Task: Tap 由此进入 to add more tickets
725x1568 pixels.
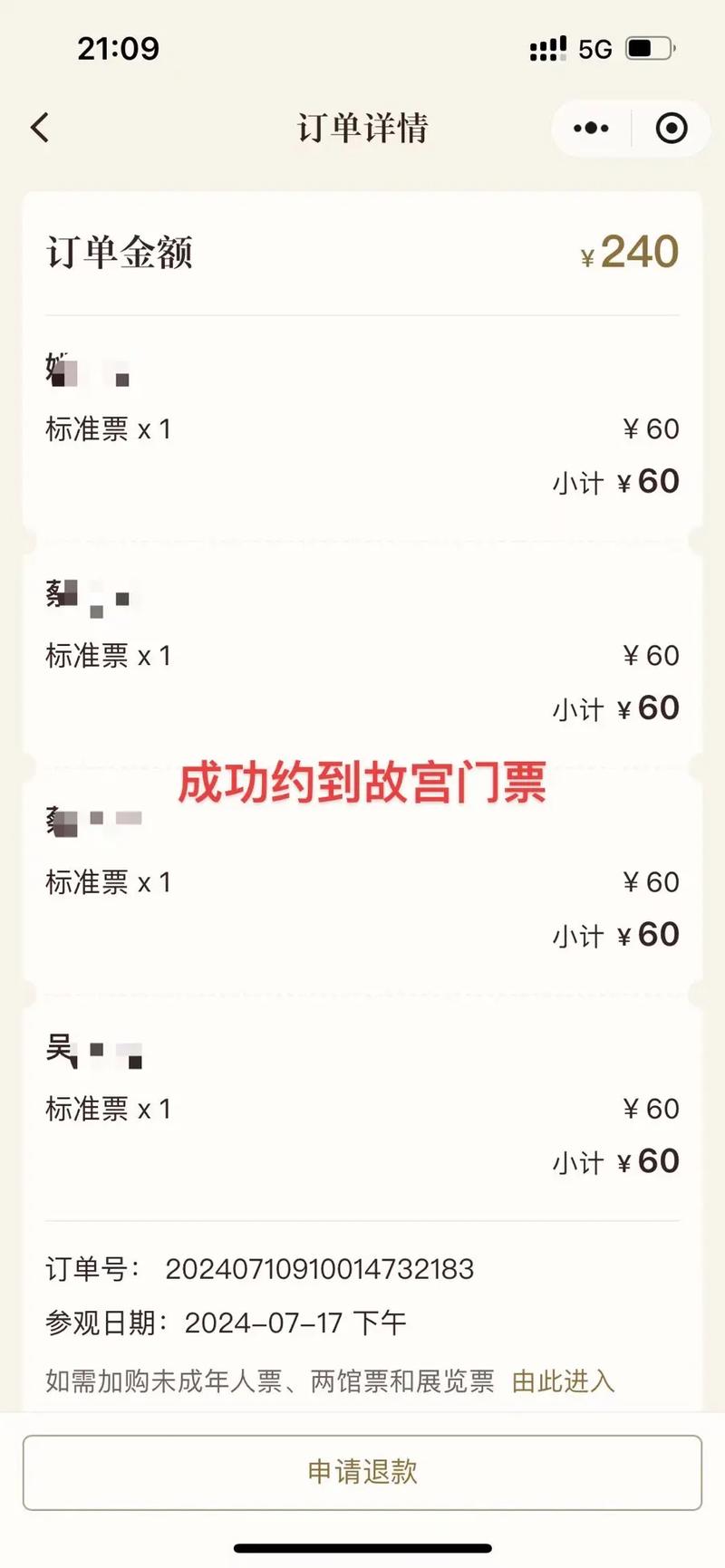Action: click(x=563, y=1381)
